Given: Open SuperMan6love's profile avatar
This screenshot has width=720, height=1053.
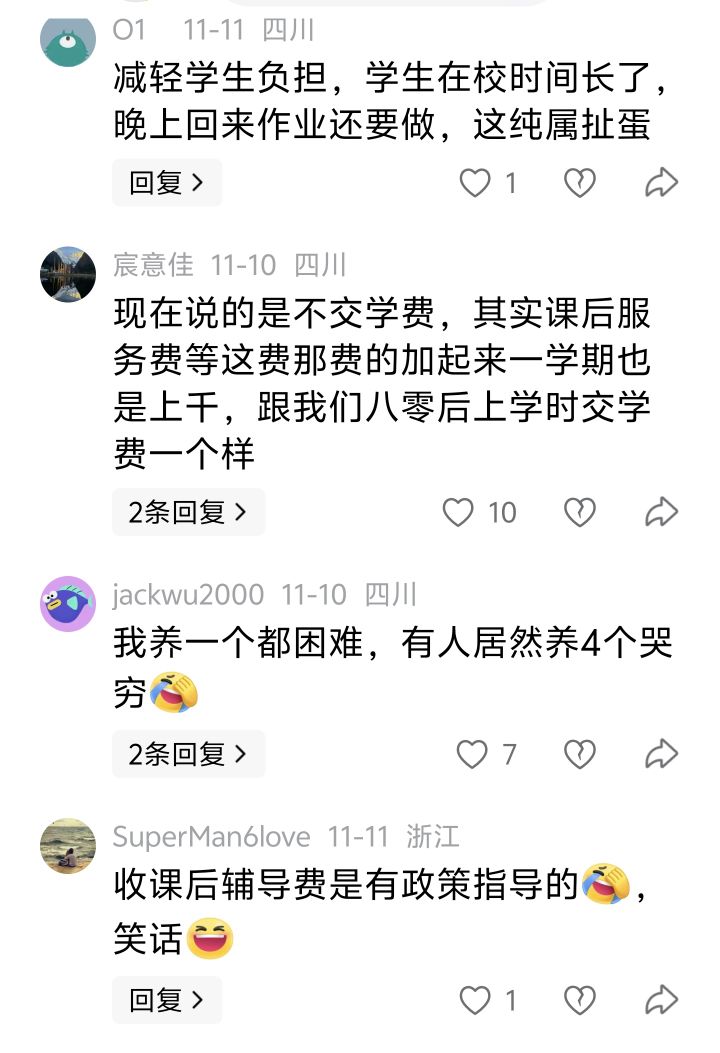Looking at the screenshot, I should 68,846.
